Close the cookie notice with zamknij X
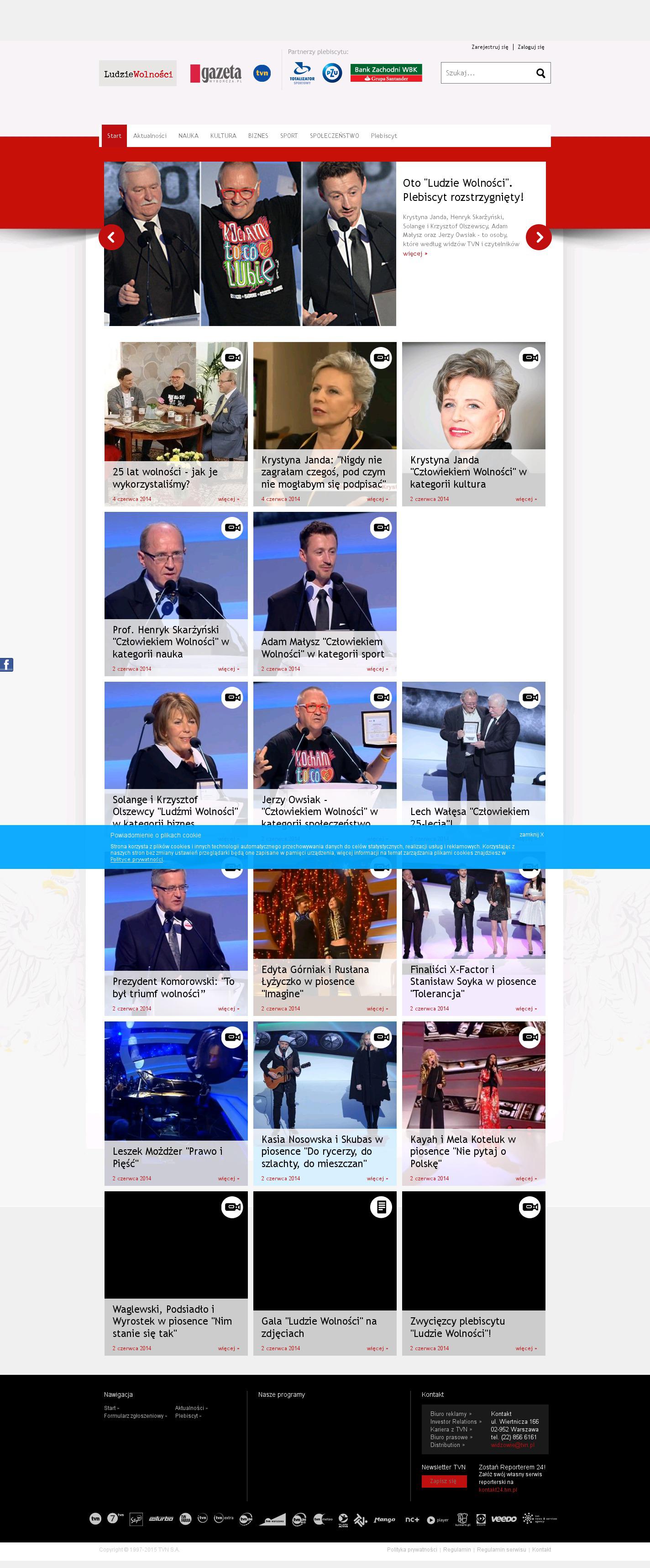The image size is (650, 1568). 531,835
